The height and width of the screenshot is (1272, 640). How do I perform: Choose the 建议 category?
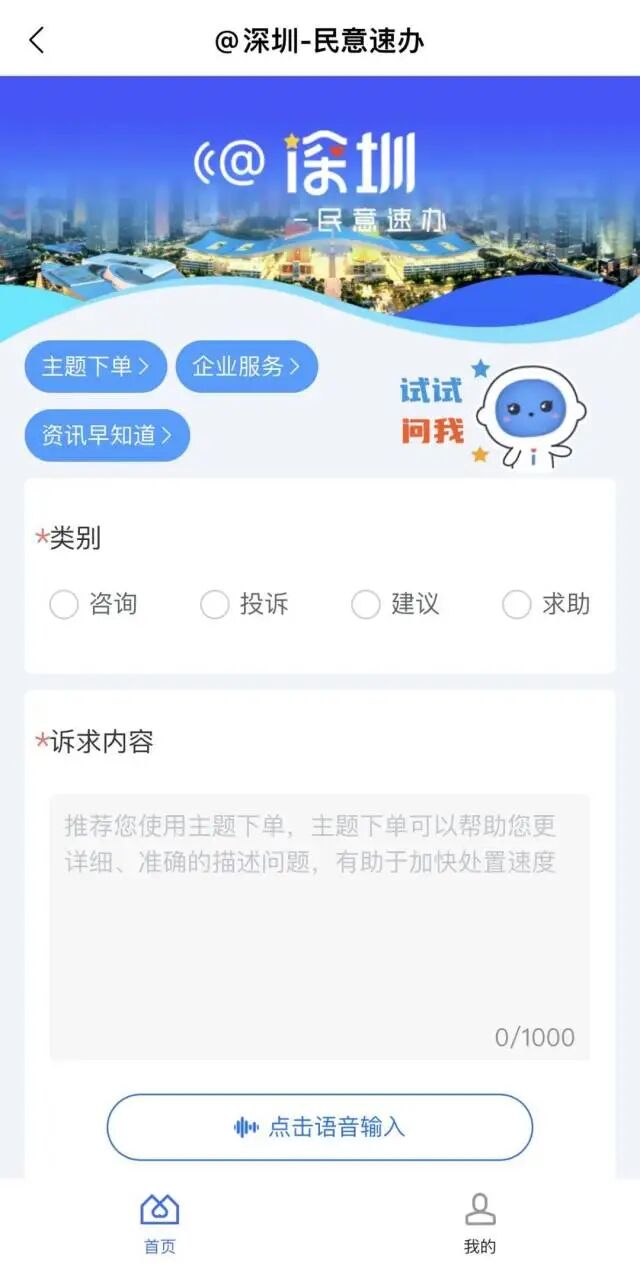click(366, 605)
